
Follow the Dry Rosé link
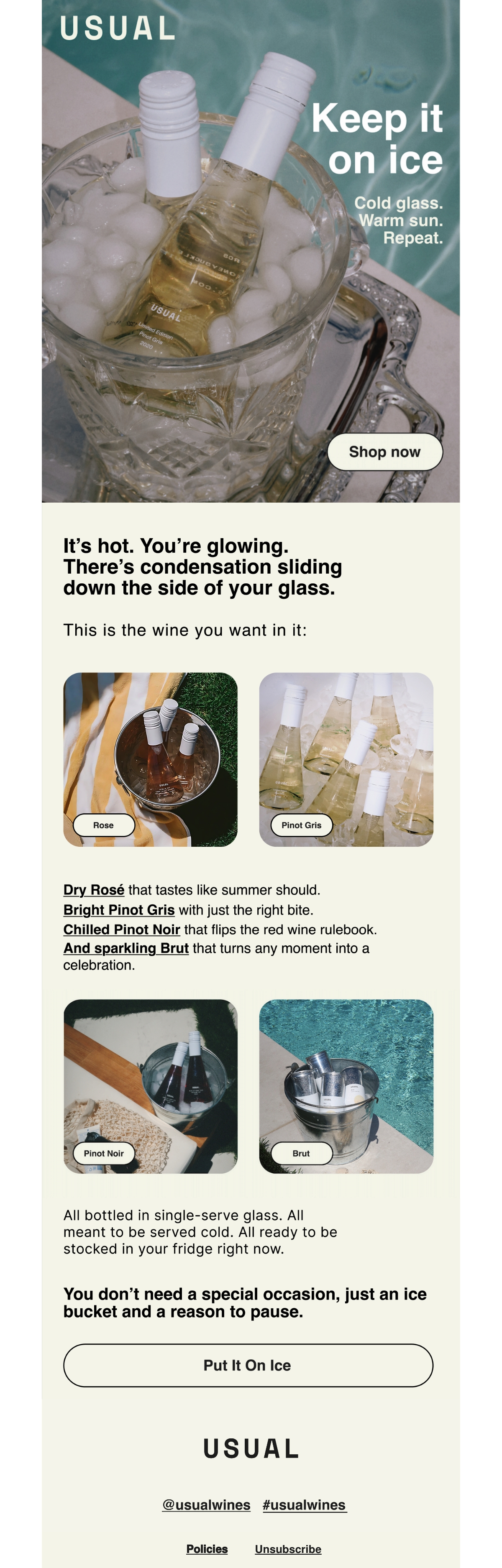tap(94, 890)
